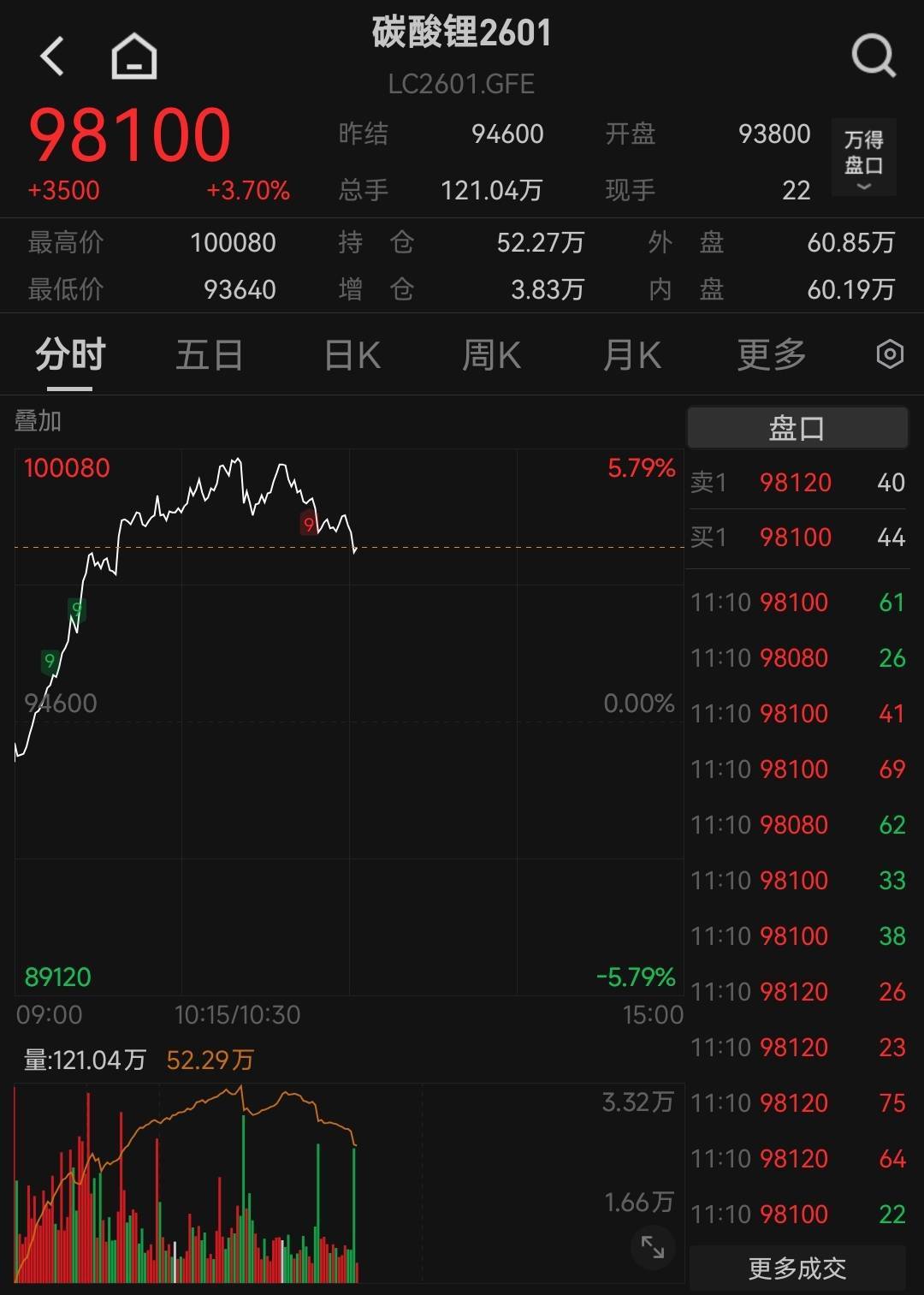View 更多成交 trade records

pyautogui.click(x=797, y=1268)
